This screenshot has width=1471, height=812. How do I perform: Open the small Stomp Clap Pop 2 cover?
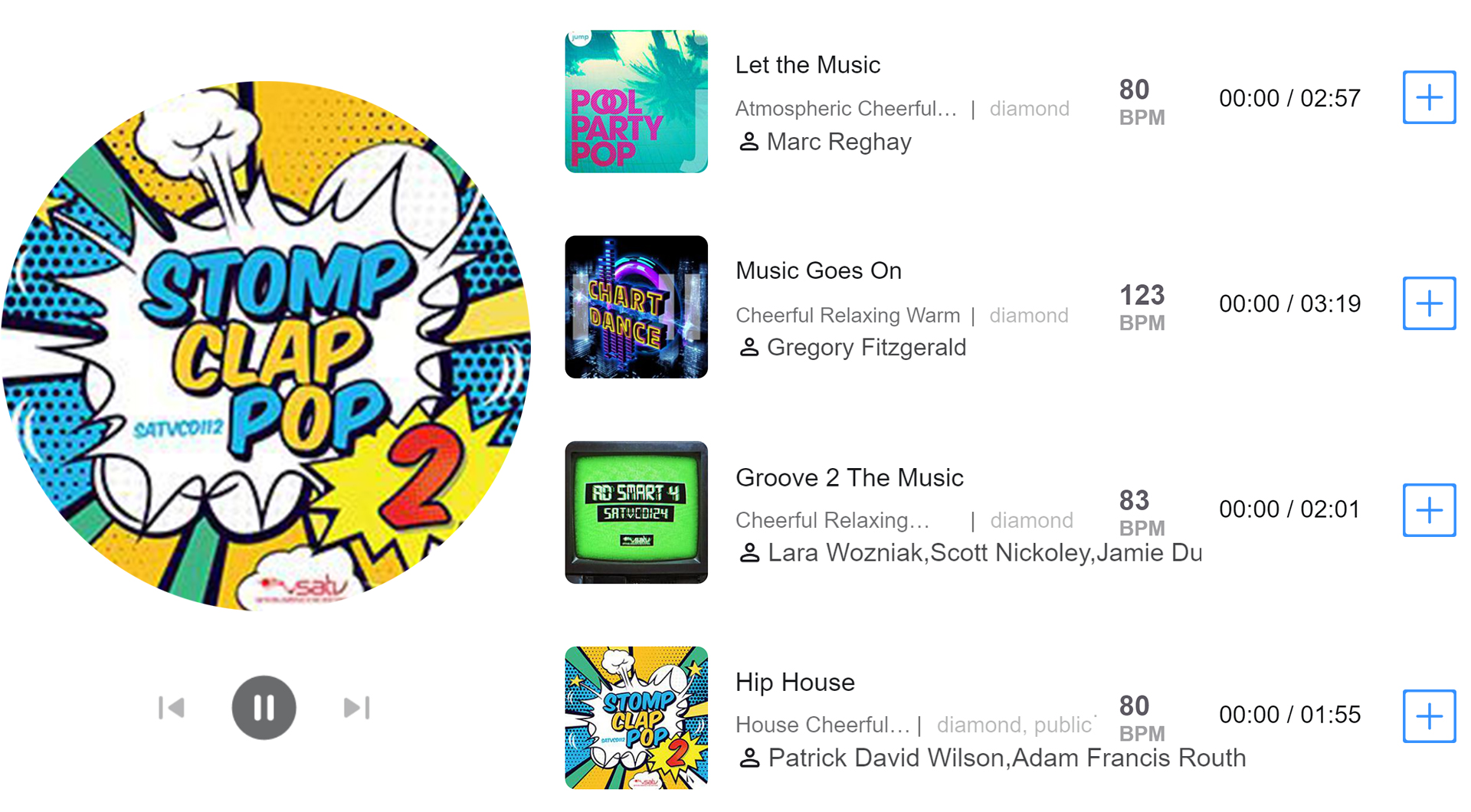coord(636,717)
